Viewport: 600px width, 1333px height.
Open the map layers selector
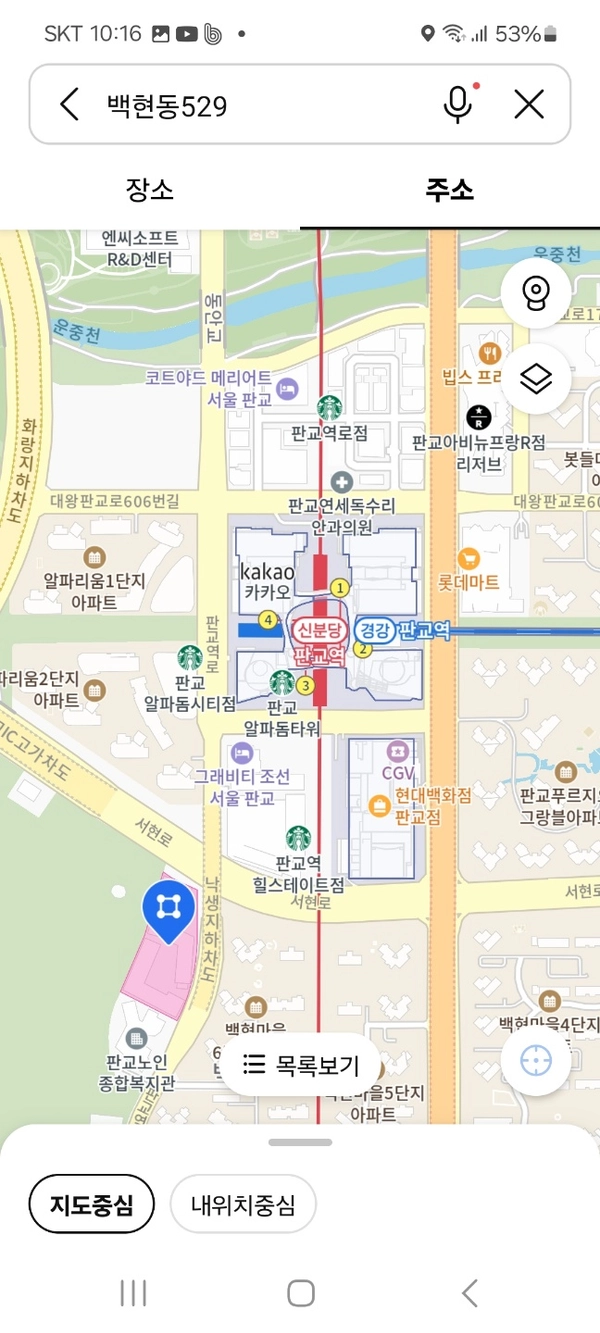point(536,379)
